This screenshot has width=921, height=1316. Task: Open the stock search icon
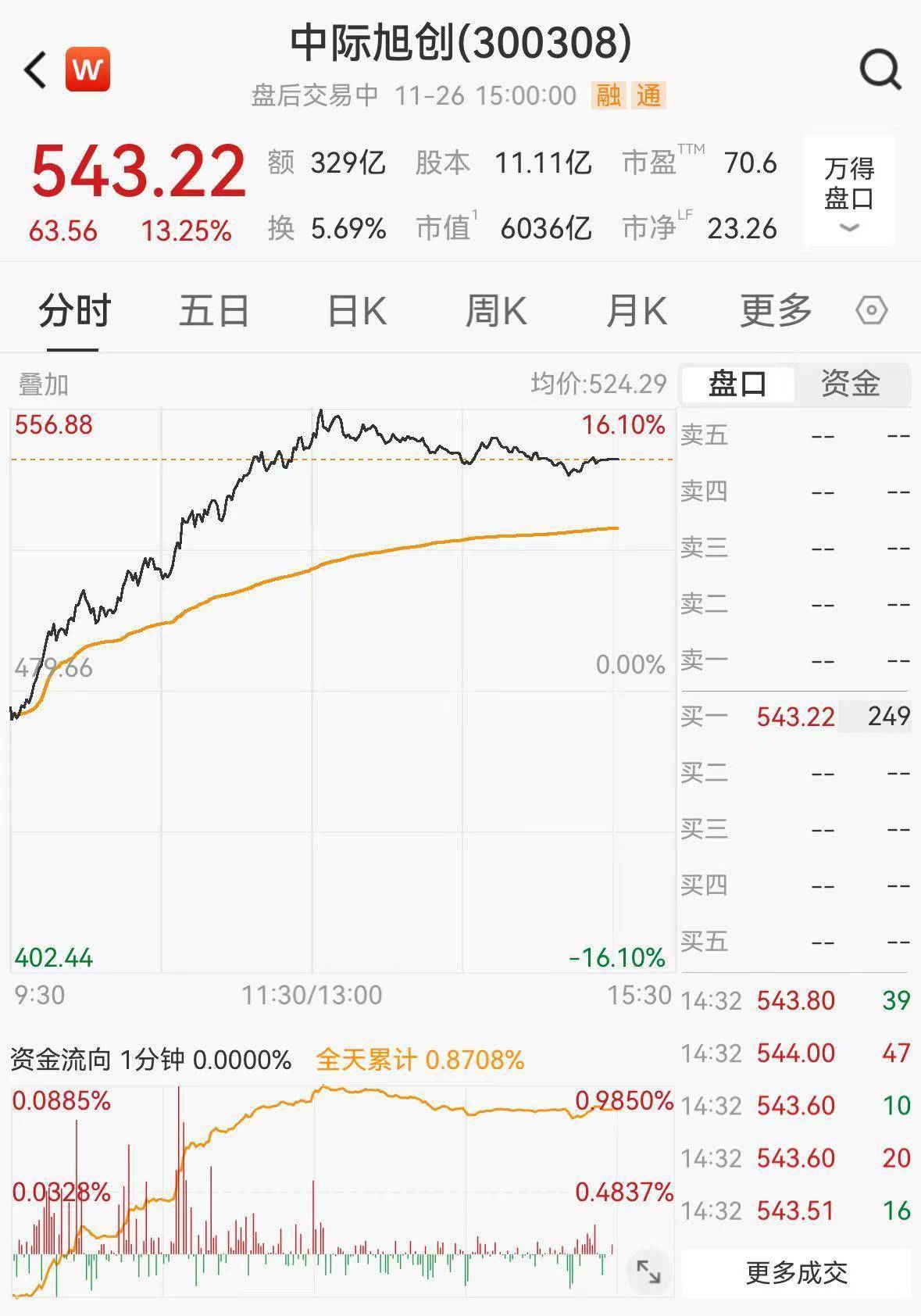click(880, 70)
